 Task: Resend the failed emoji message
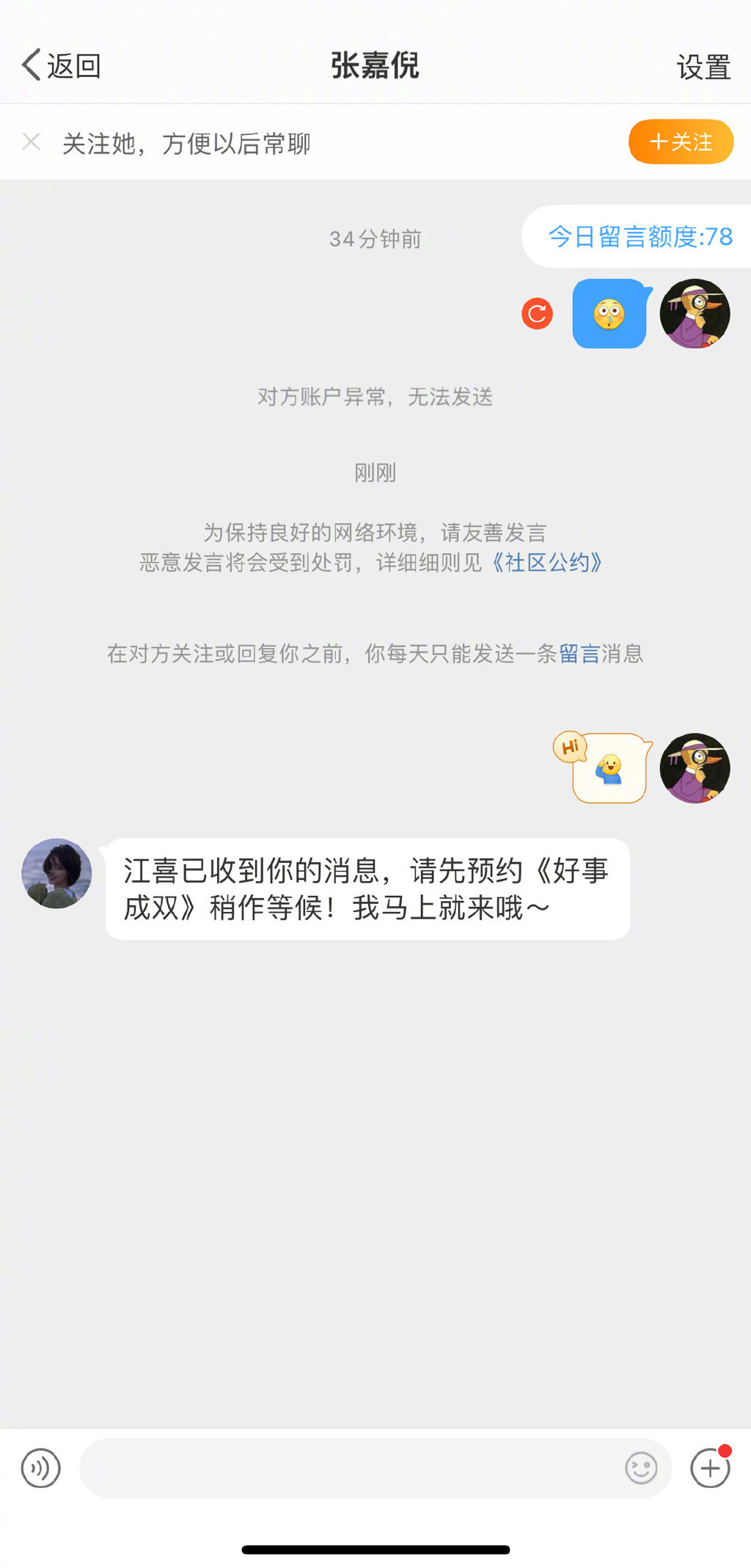537,314
